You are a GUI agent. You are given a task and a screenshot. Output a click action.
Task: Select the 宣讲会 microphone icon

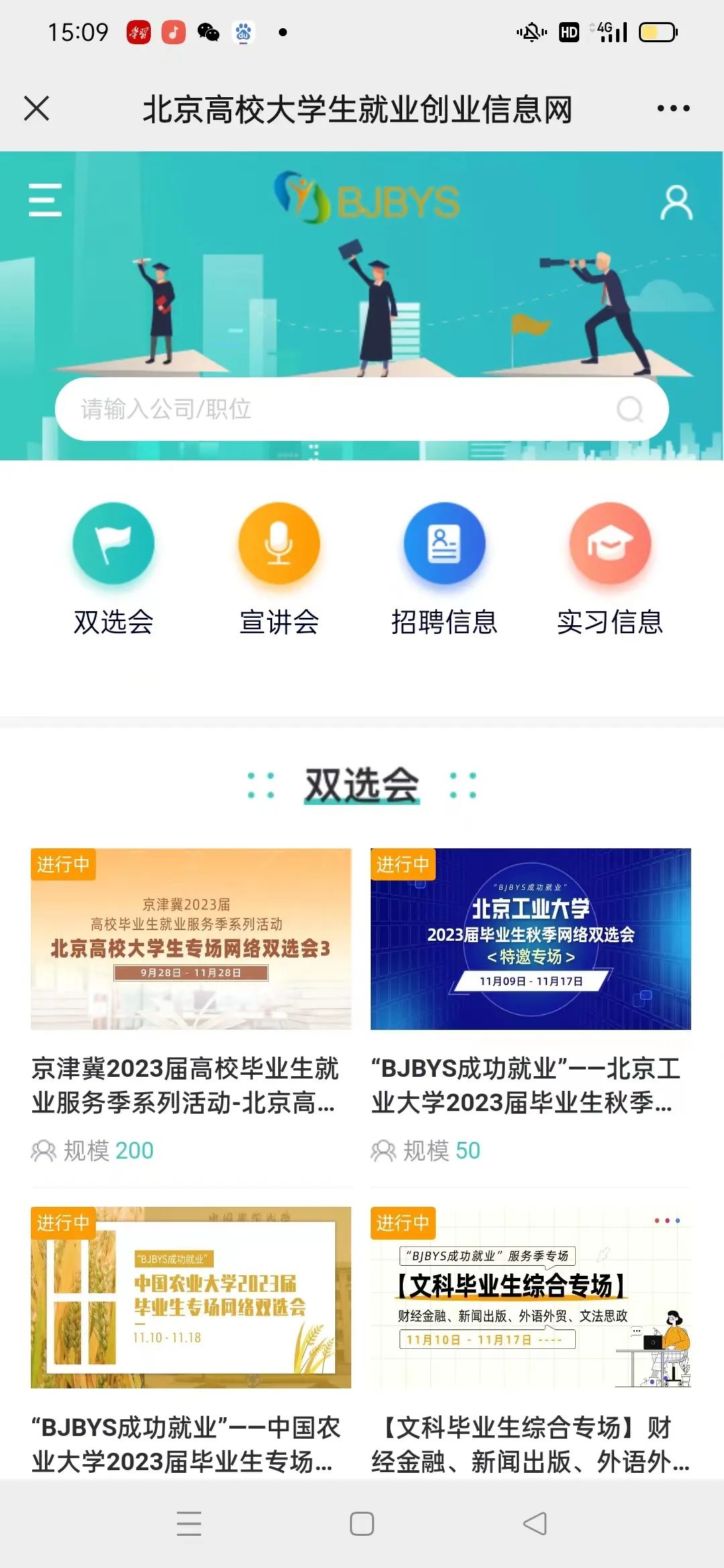tap(278, 544)
